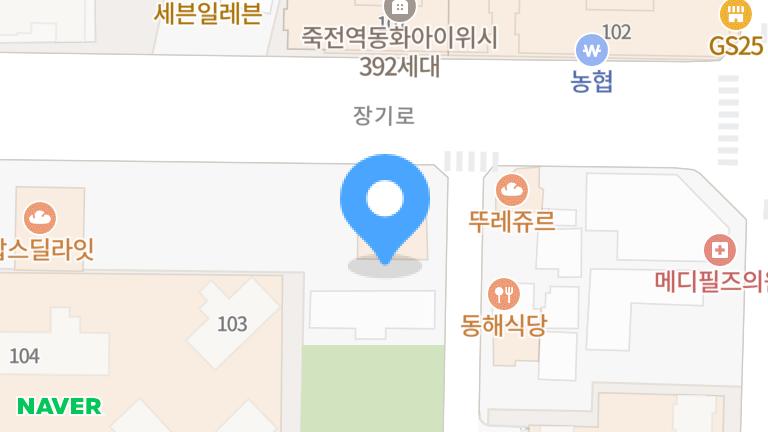Open the 뚜레쥬르 bakery place marker
Image resolution: width=768 pixels, height=432 pixels.
click(x=511, y=188)
